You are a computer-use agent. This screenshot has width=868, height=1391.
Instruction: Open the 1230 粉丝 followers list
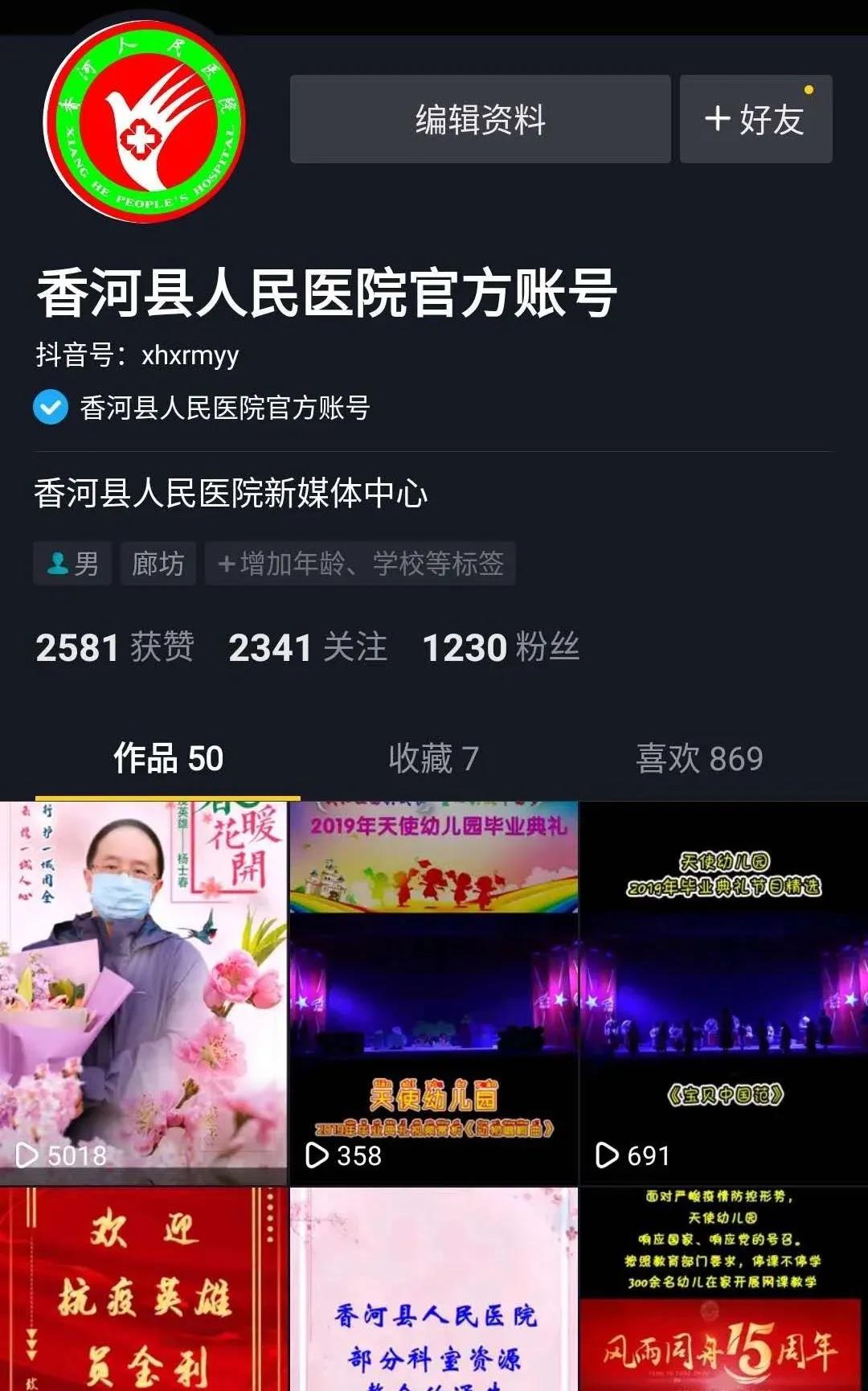(x=501, y=647)
